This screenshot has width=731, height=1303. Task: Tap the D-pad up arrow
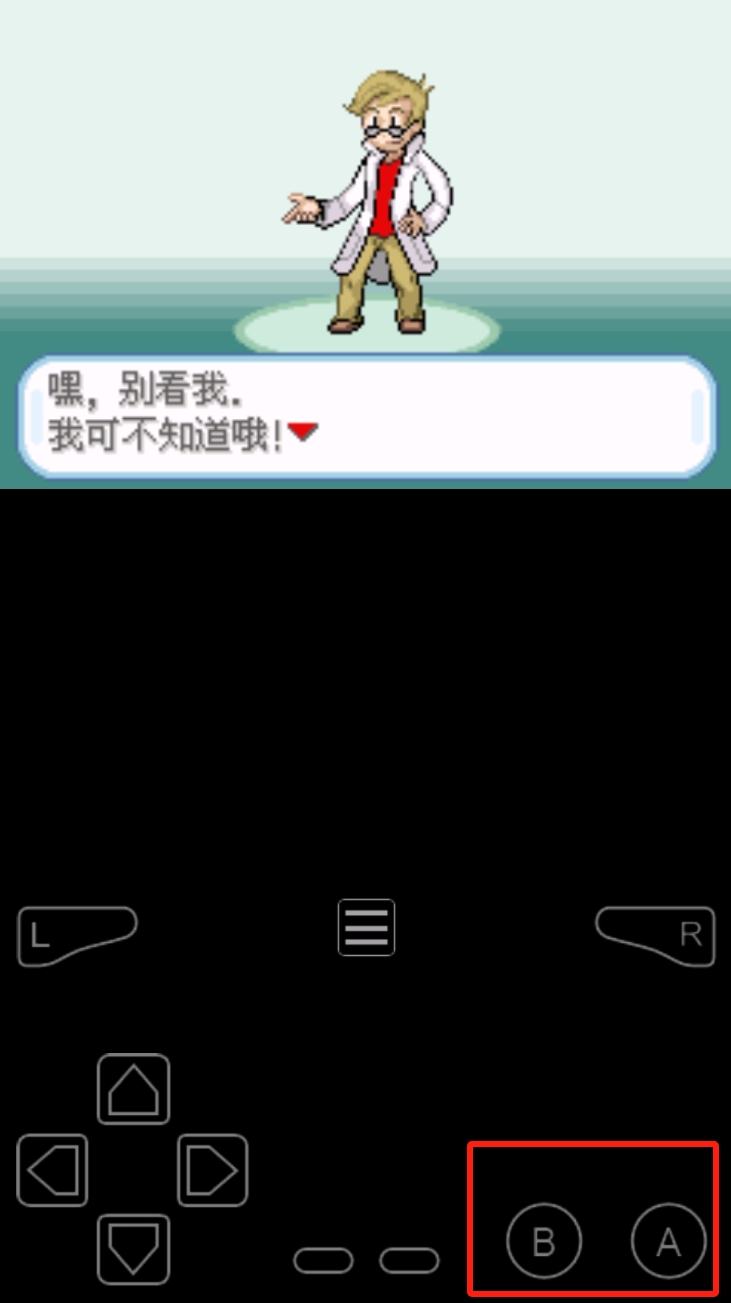[133, 1089]
